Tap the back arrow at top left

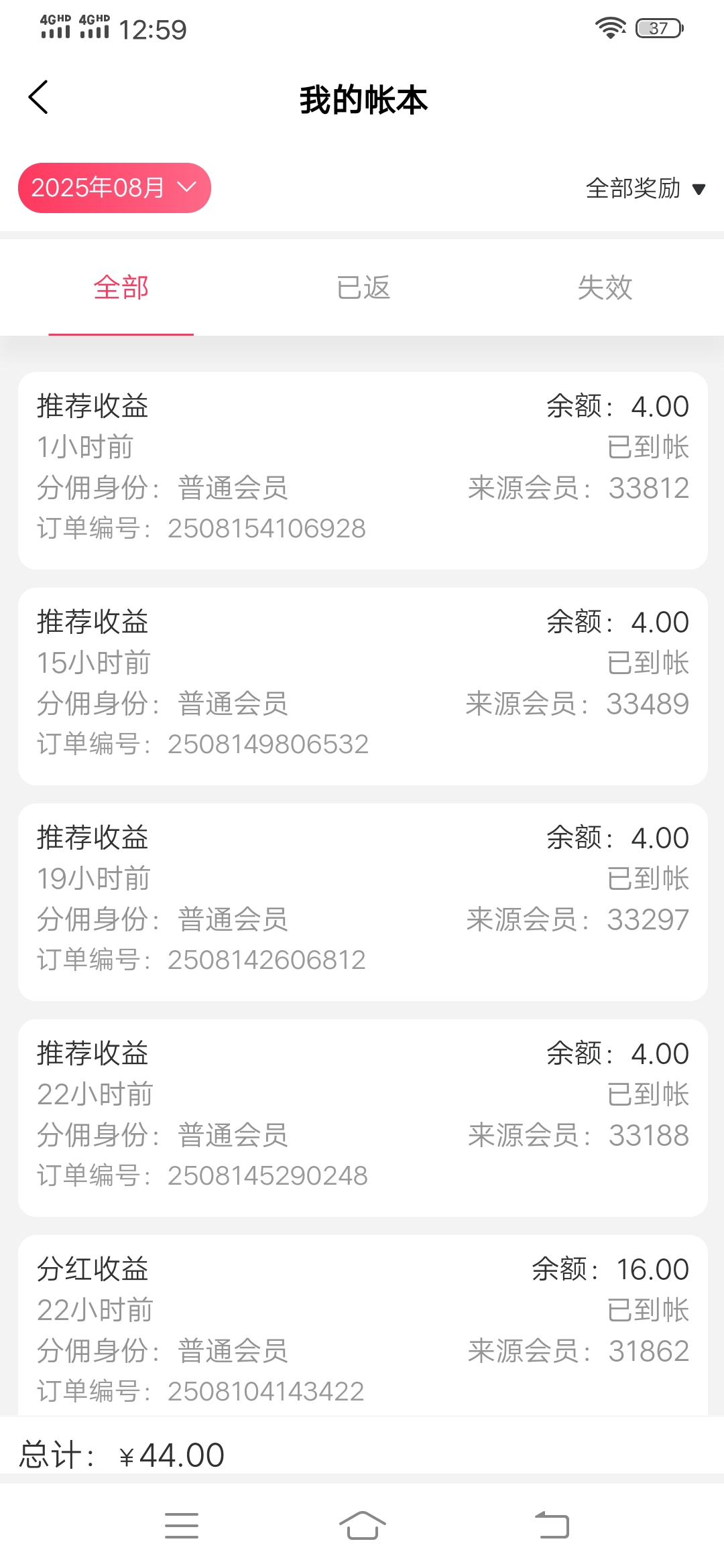point(38,98)
